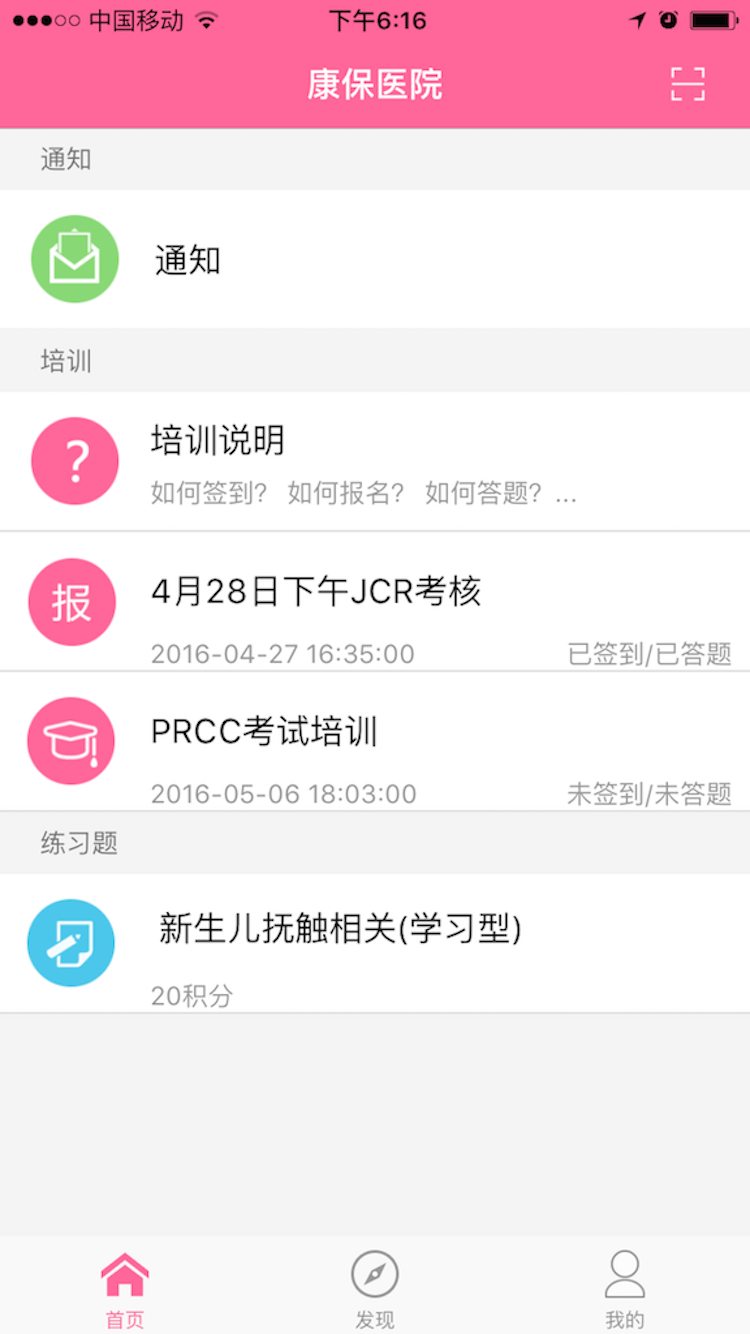Open 新生儿抚触相关(学习型) practice set
The width and height of the screenshot is (750, 1334).
point(375,944)
